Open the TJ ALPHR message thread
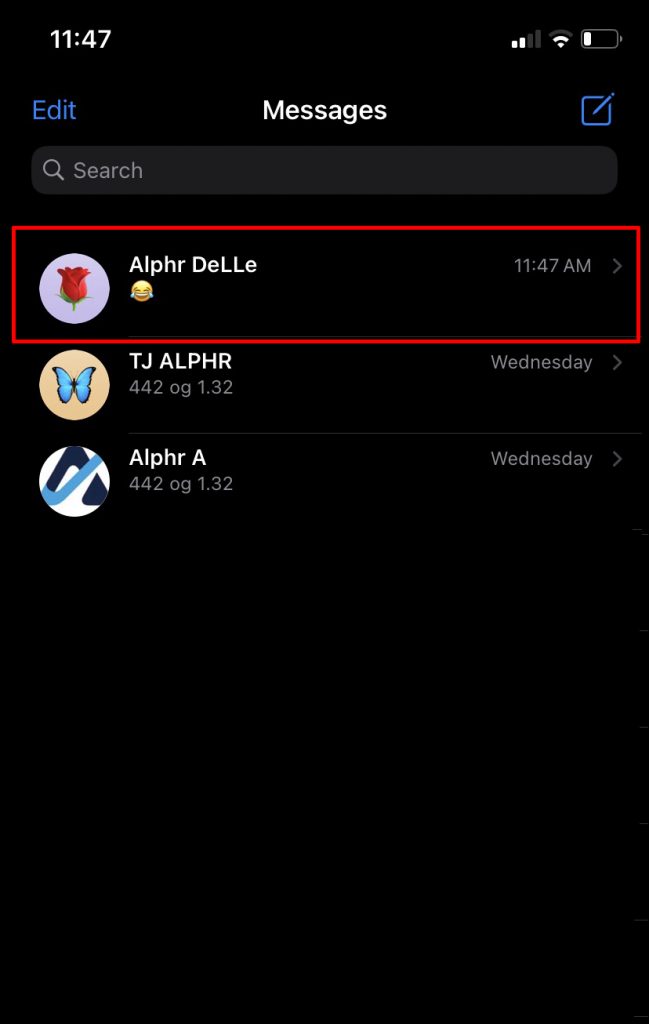 click(x=324, y=385)
